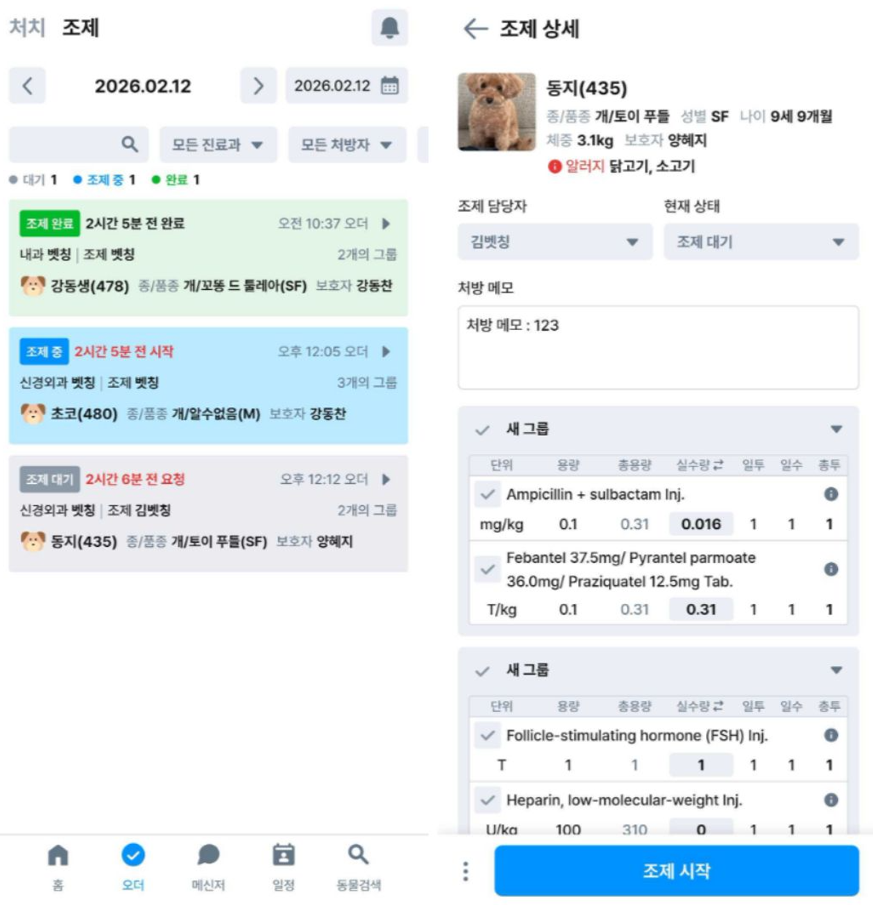This screenshot has height=905, width=873.
Task: Switch to the 처치 tab
Action: click(27, 28)
